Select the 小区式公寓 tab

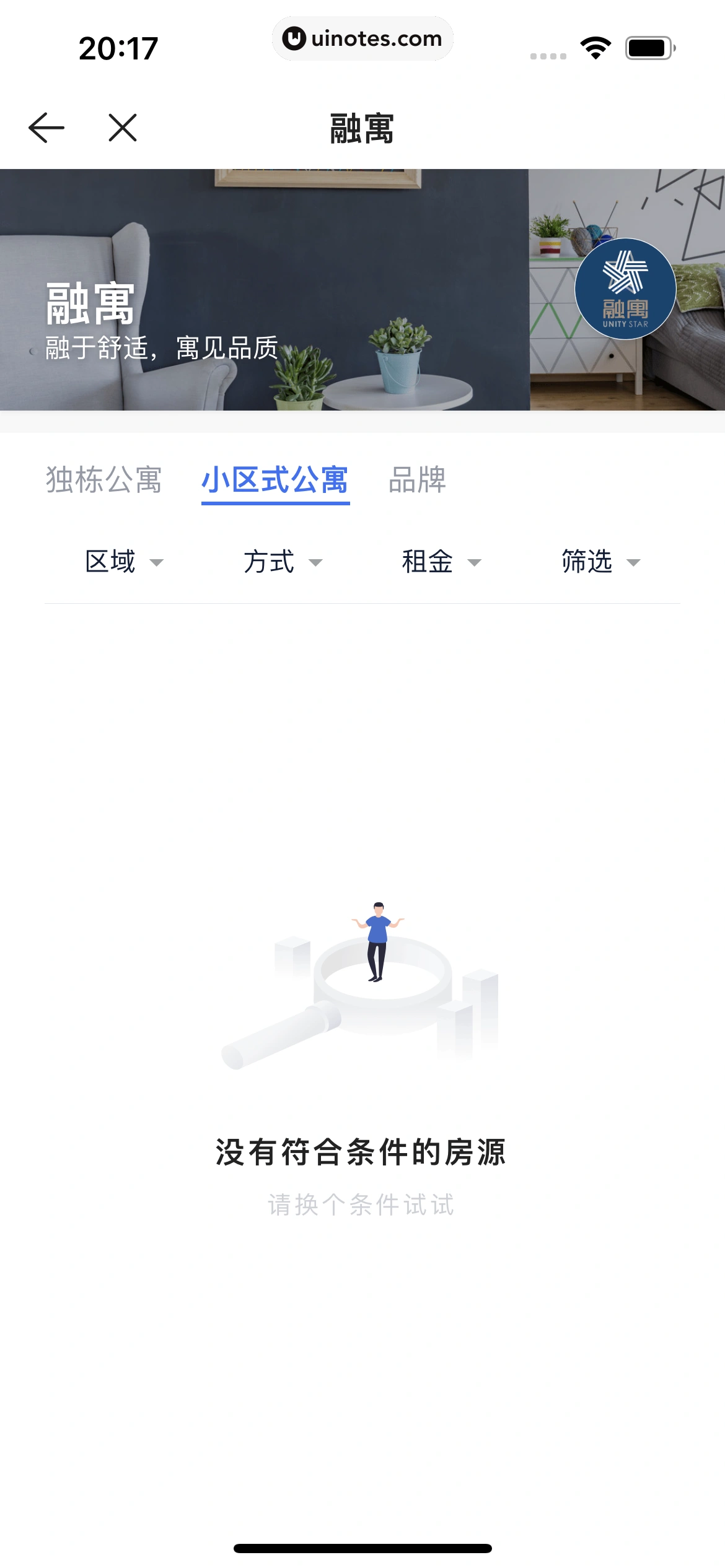tap(275, 480)
